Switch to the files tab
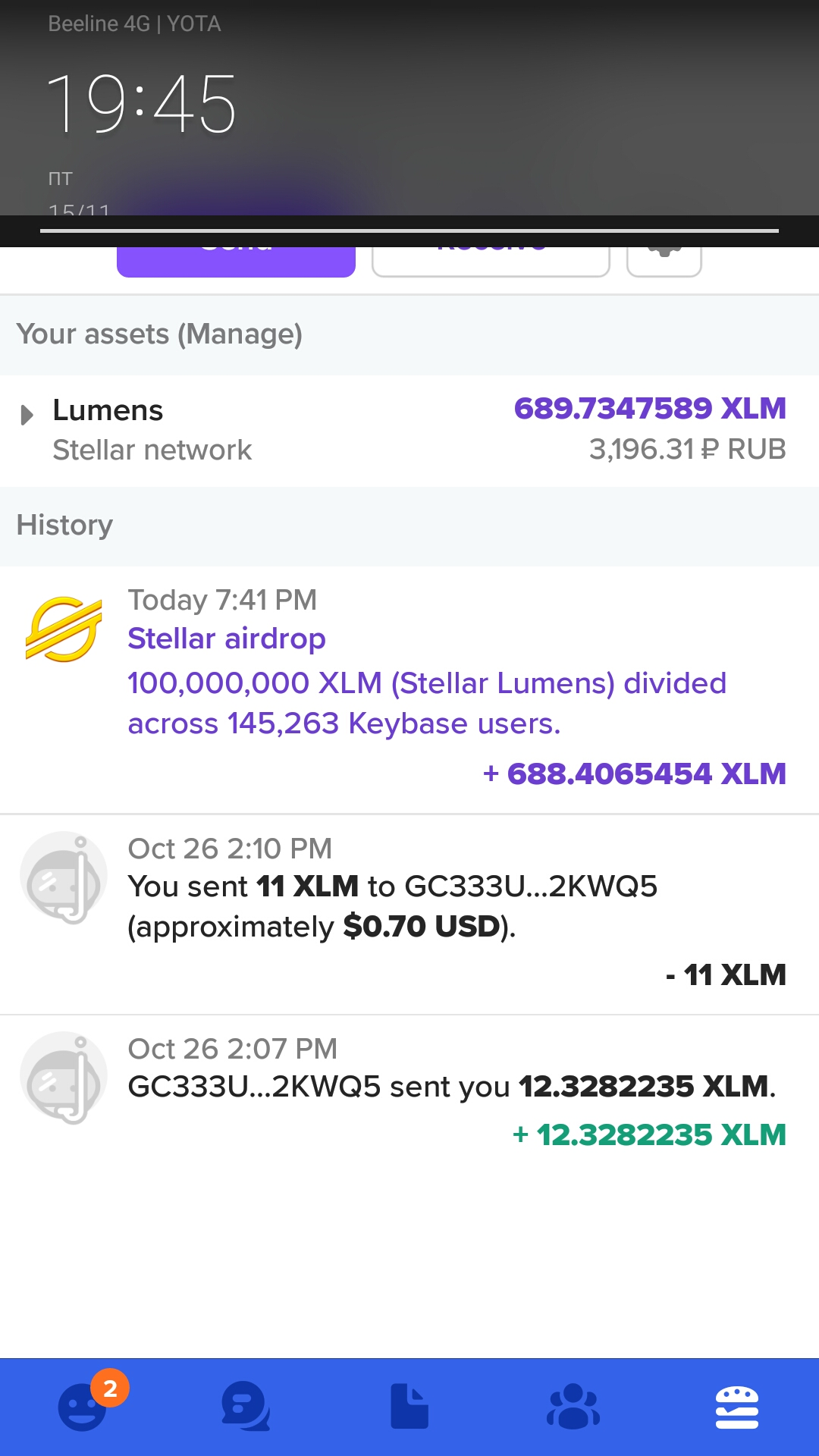 (x=409, y=1407)
